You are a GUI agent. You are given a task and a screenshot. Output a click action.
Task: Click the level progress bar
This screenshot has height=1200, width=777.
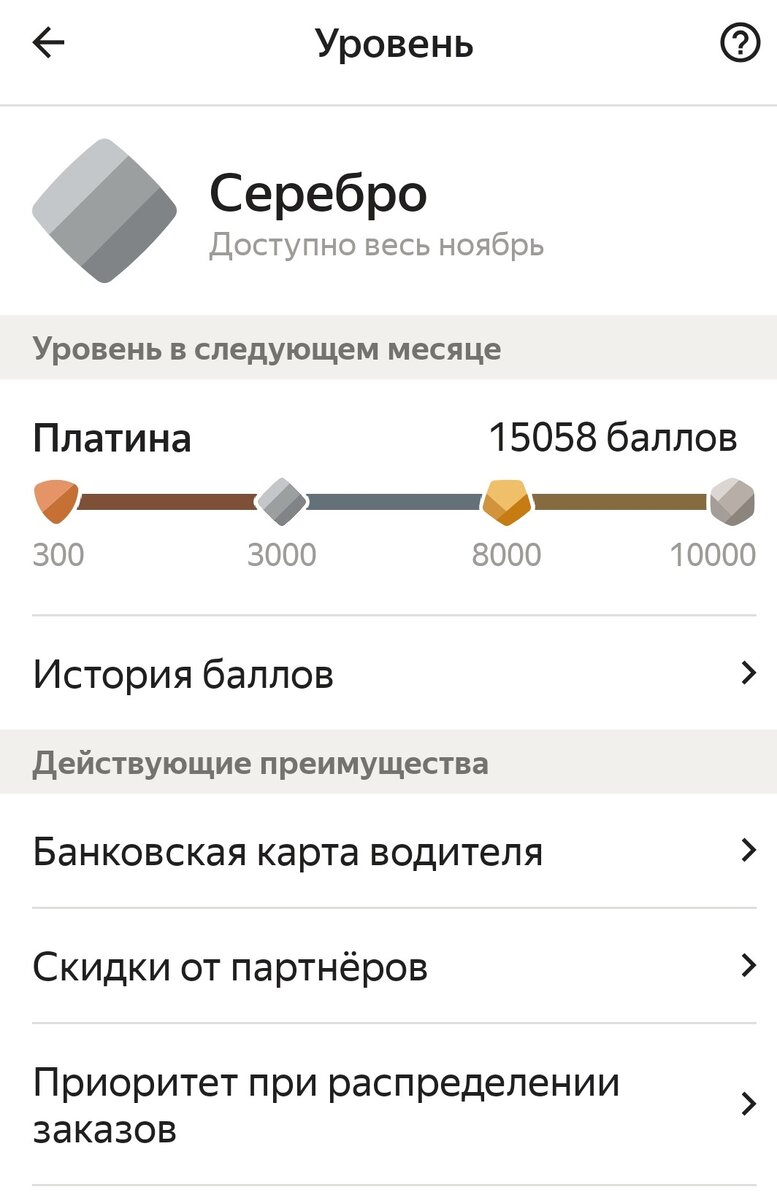pos(388,500)
